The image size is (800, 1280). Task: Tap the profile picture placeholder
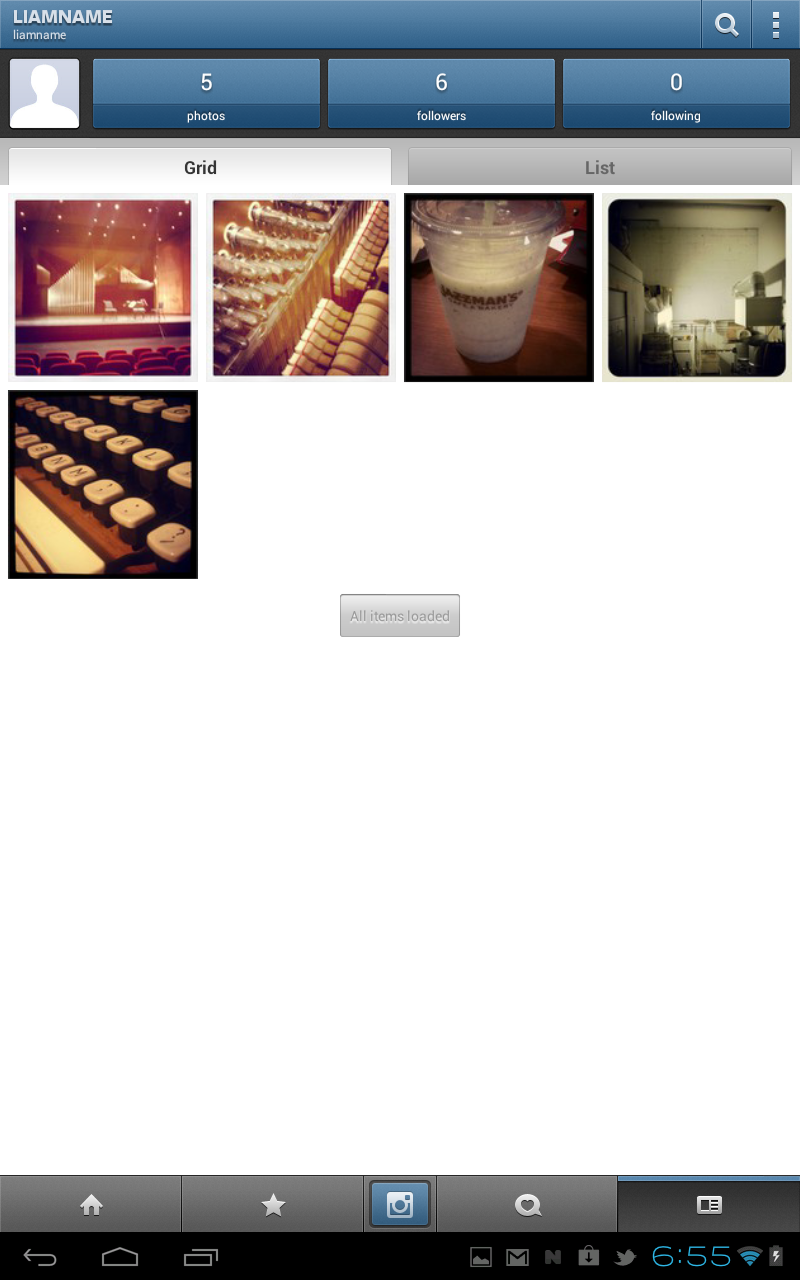click(x=44, y=93)
